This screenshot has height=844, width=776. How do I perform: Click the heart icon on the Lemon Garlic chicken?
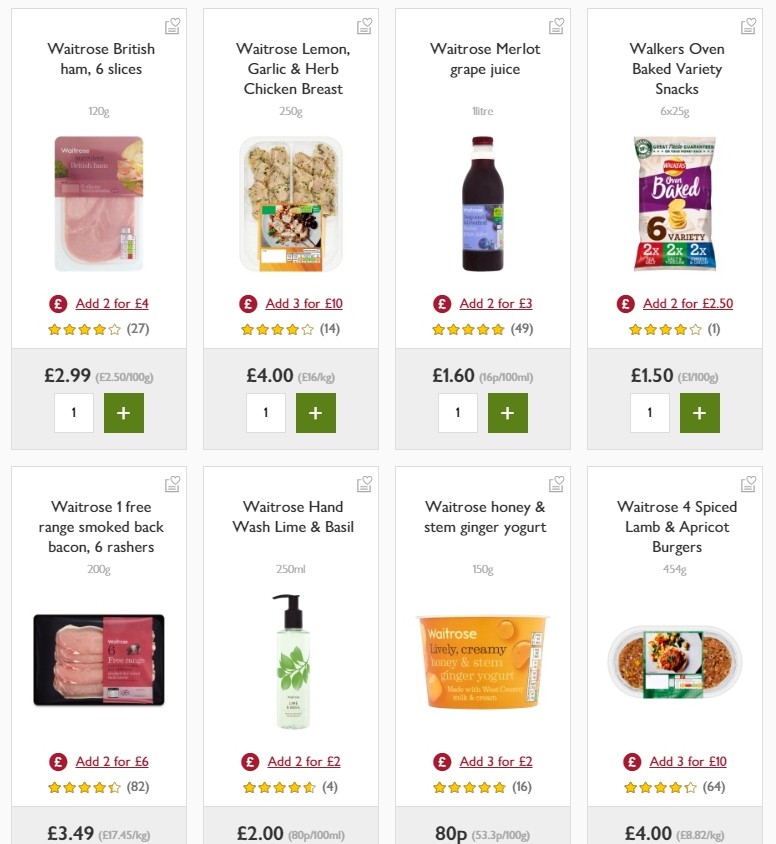click(364, 26)
